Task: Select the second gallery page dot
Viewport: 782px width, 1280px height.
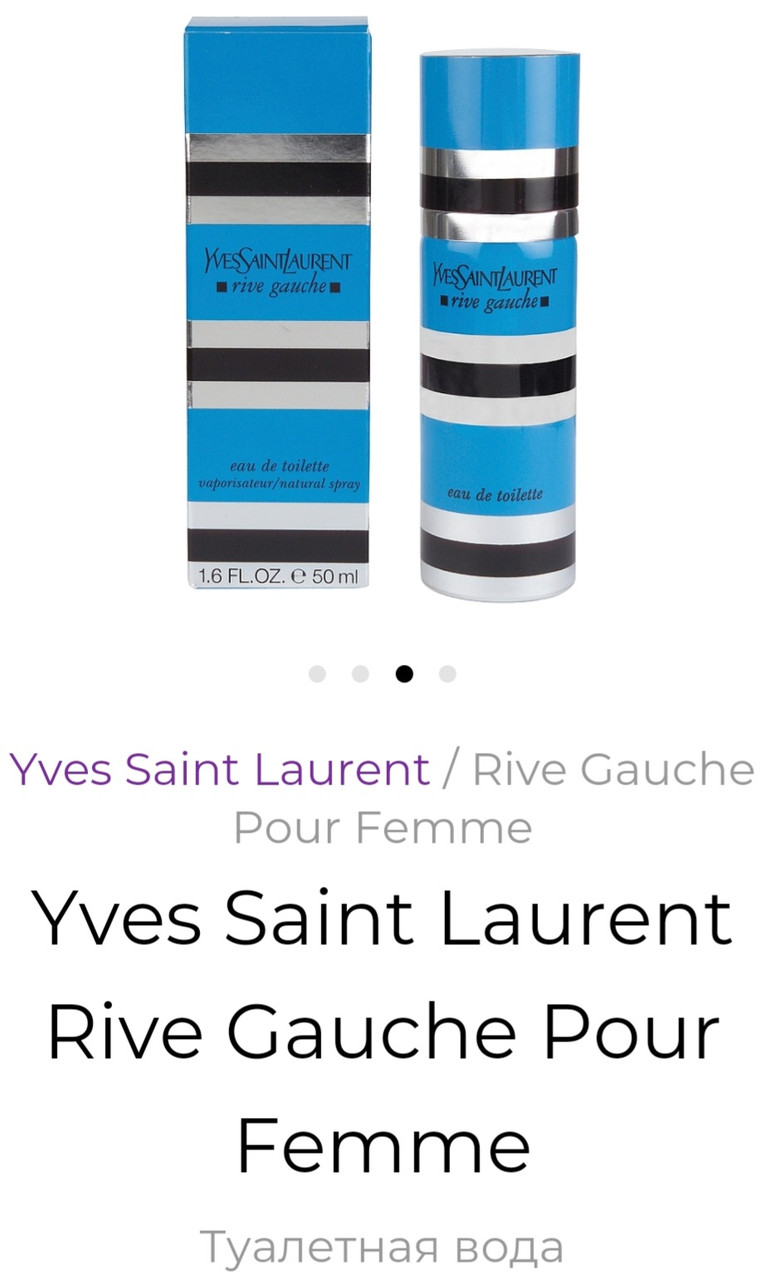Action: (x=361, y=674)
